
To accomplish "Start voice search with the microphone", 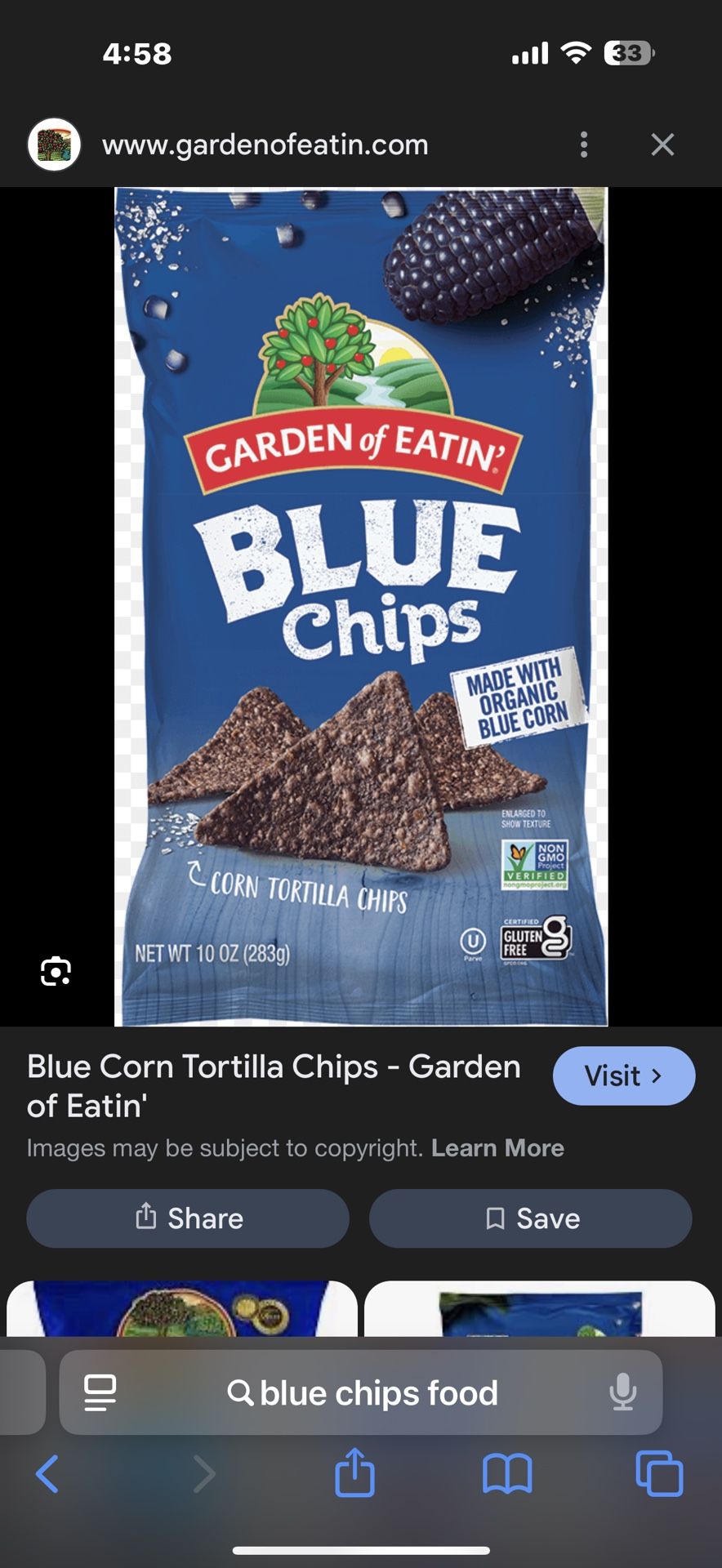I will point(622,1392).
